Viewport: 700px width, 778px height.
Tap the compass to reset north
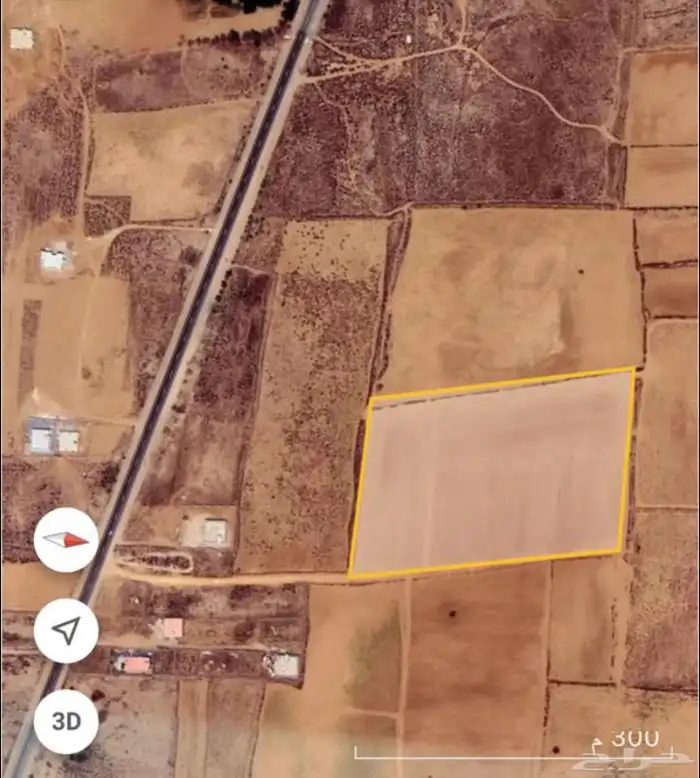point(66,540)
